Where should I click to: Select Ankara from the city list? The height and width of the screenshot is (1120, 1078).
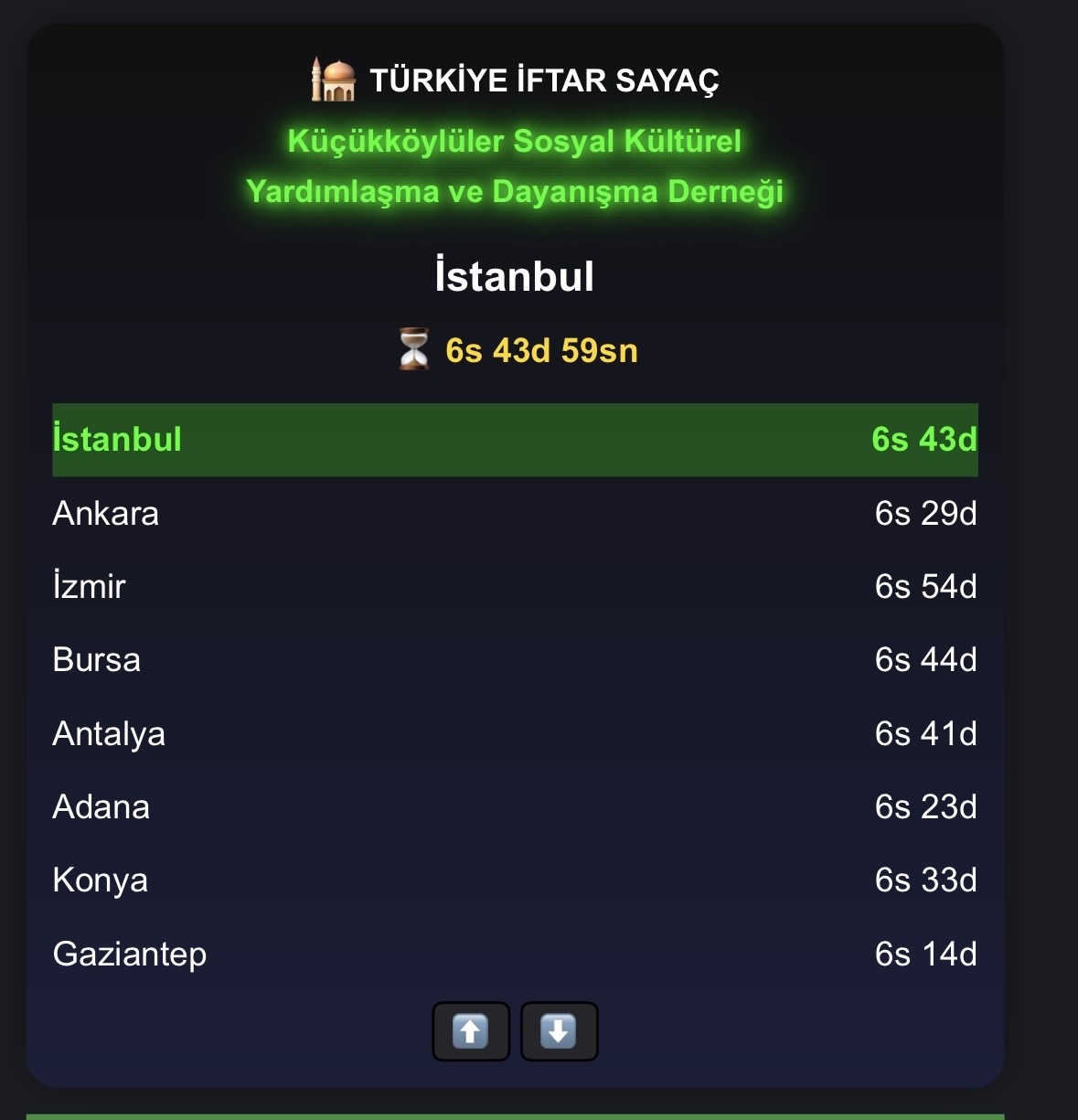point(515,514)
